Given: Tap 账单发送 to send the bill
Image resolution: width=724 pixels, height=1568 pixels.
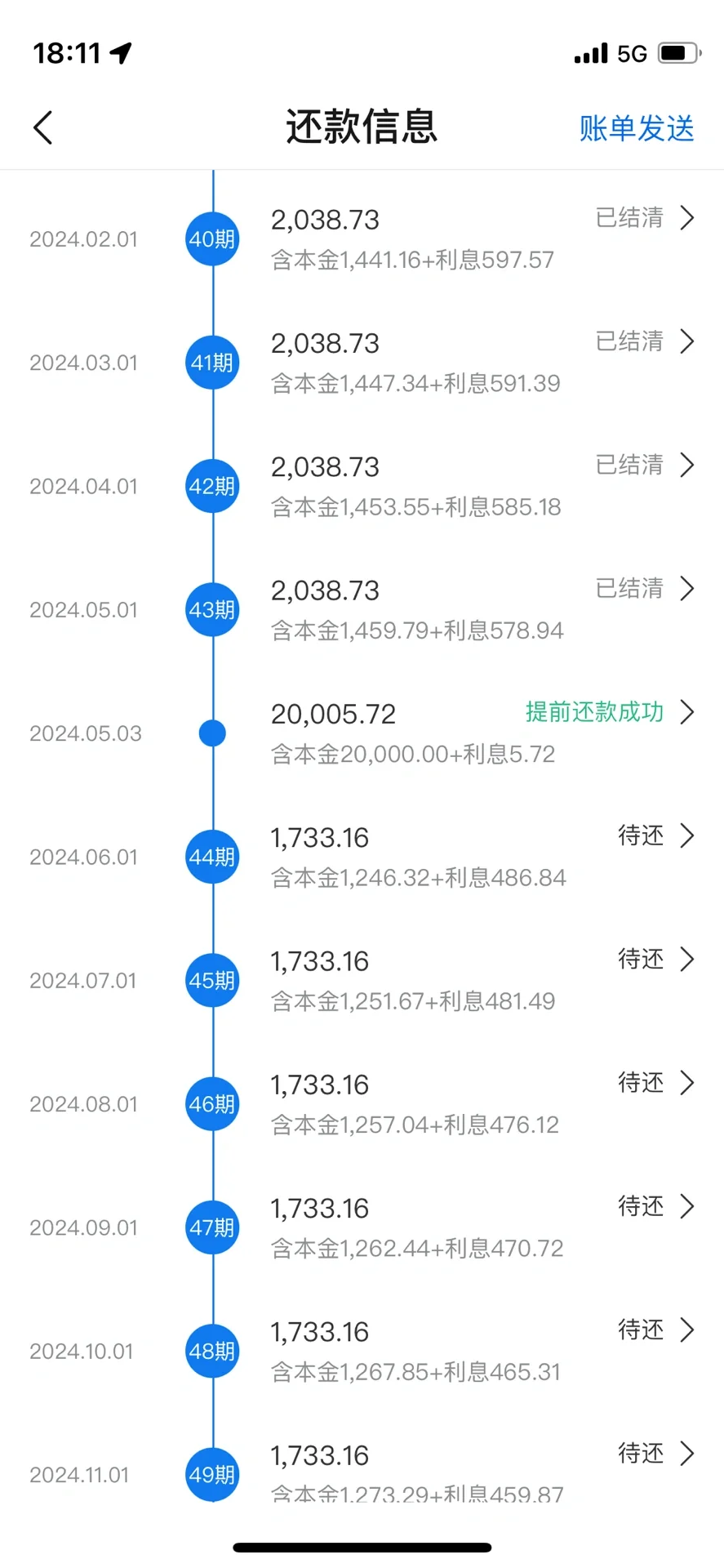Looking at the screenshot, I should click(636, 128).
